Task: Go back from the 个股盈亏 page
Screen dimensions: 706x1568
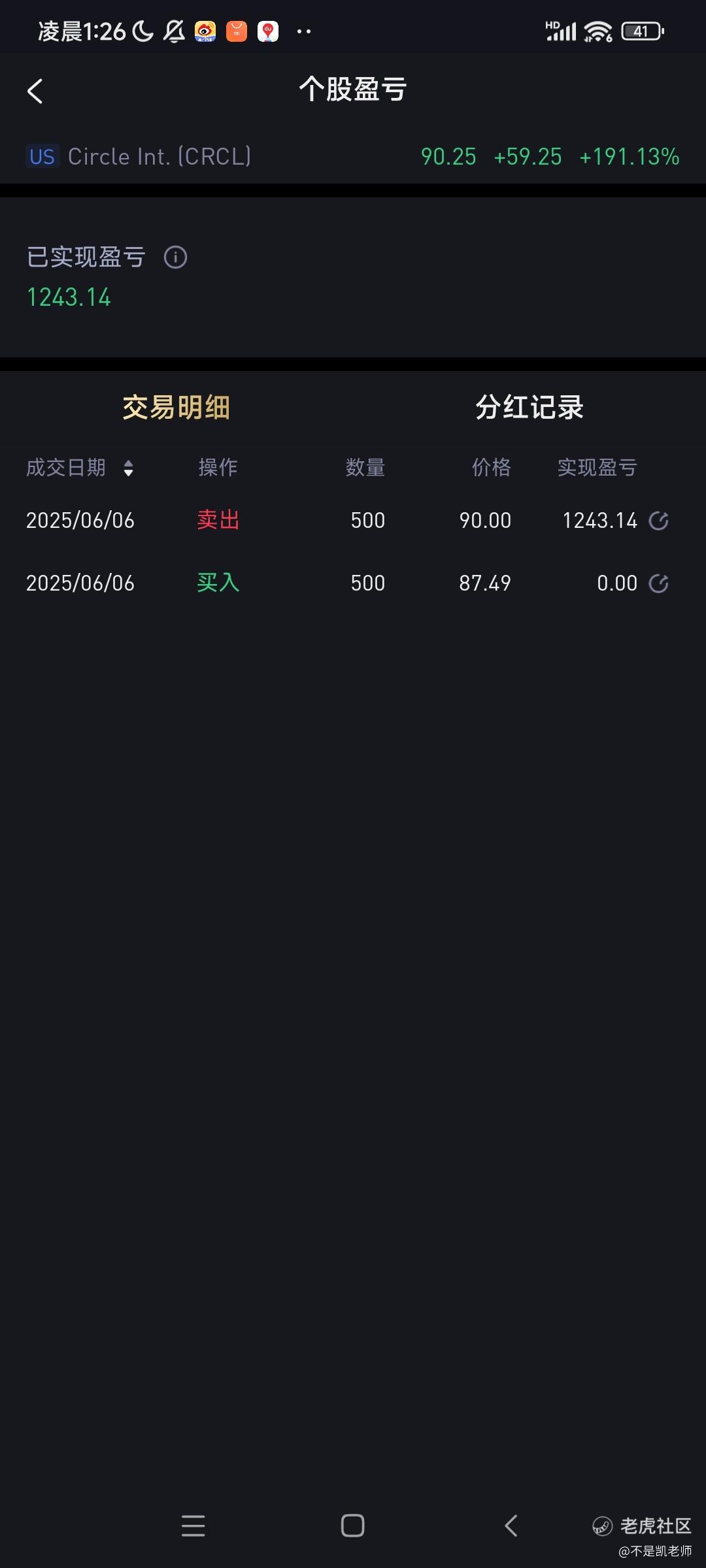Action: pos(35,91)
